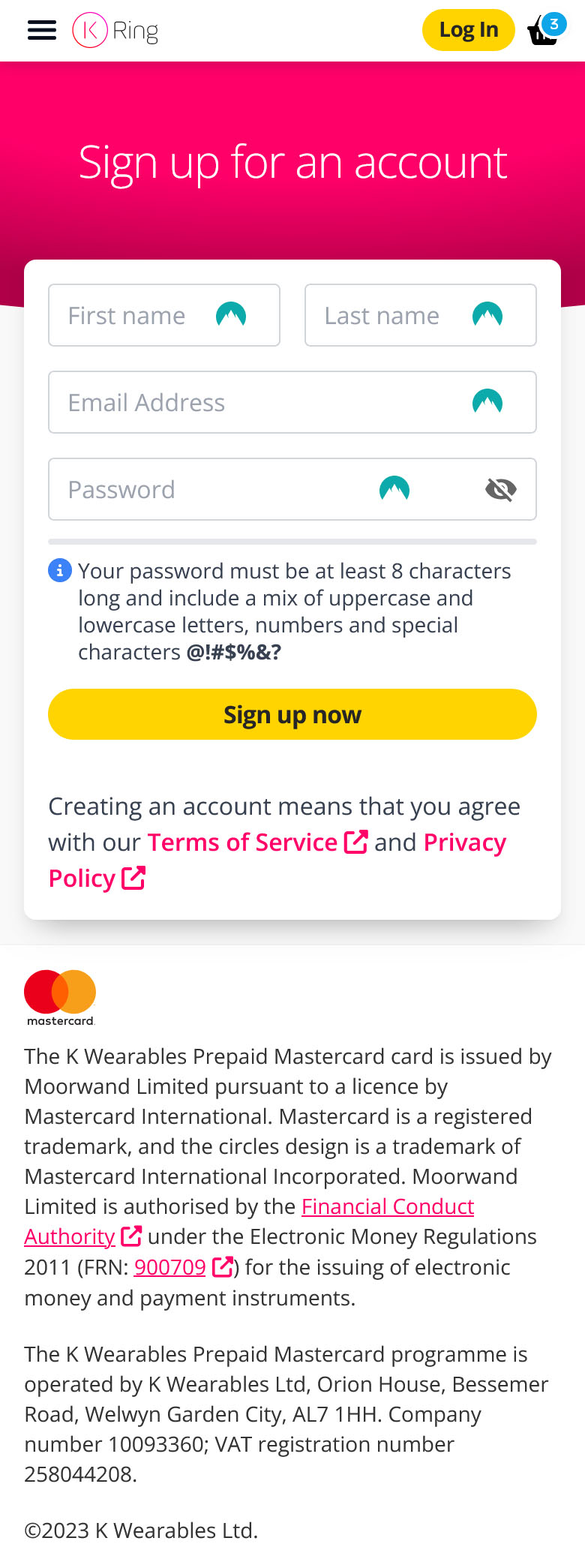Enter the Password field
585x1568 pixels.
pos(210,489)
